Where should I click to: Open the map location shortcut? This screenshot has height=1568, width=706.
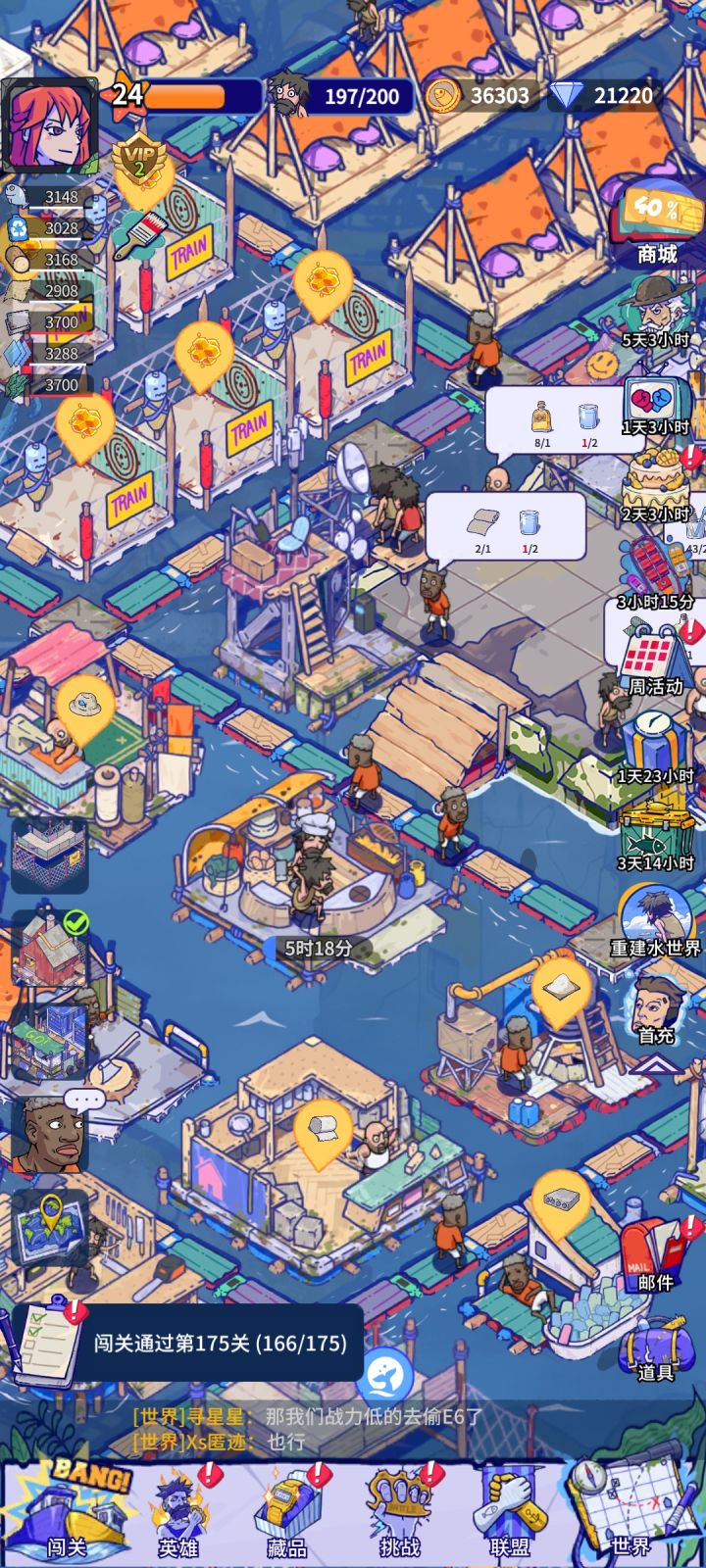click(50, 1228)
